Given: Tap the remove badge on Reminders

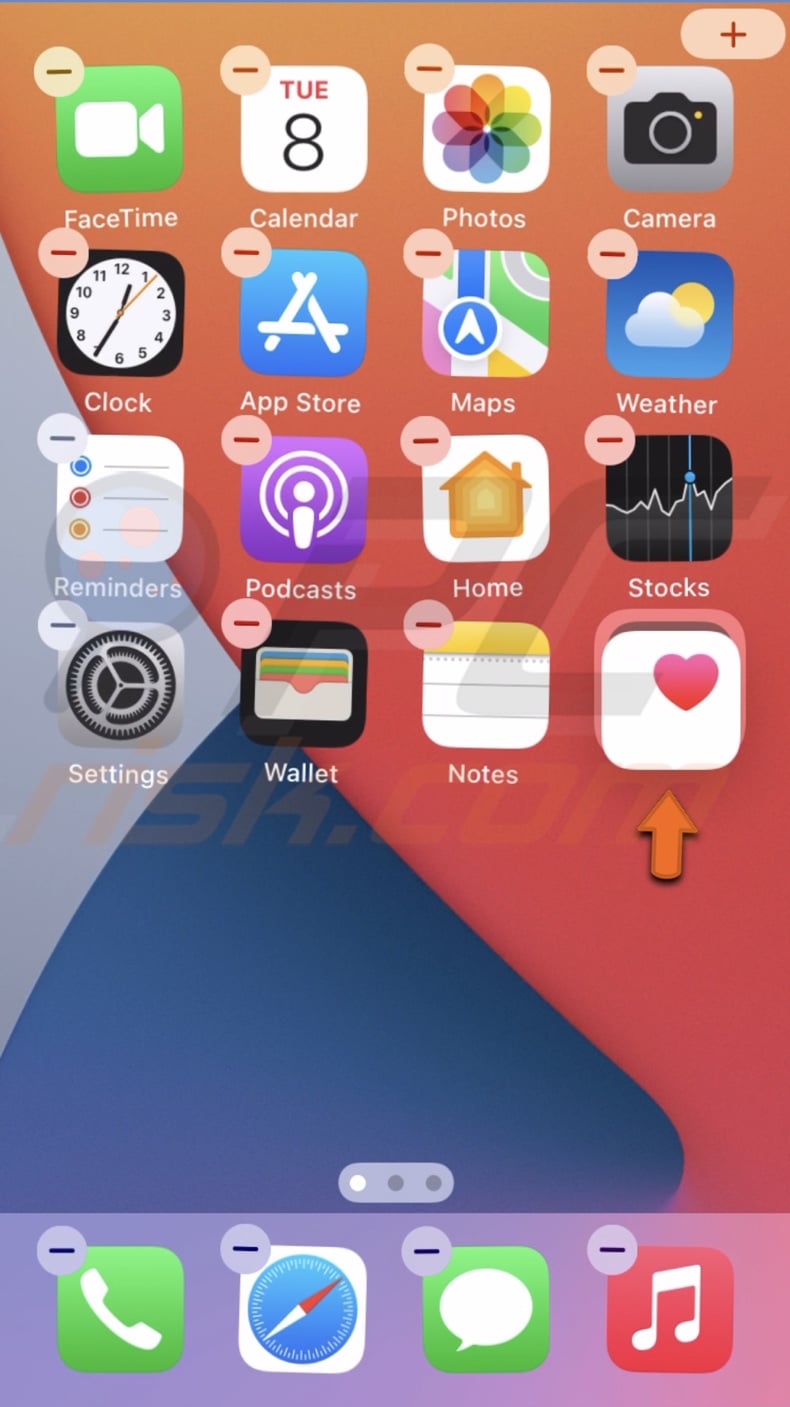Looking at the screenshot, I should pos(60,440).
